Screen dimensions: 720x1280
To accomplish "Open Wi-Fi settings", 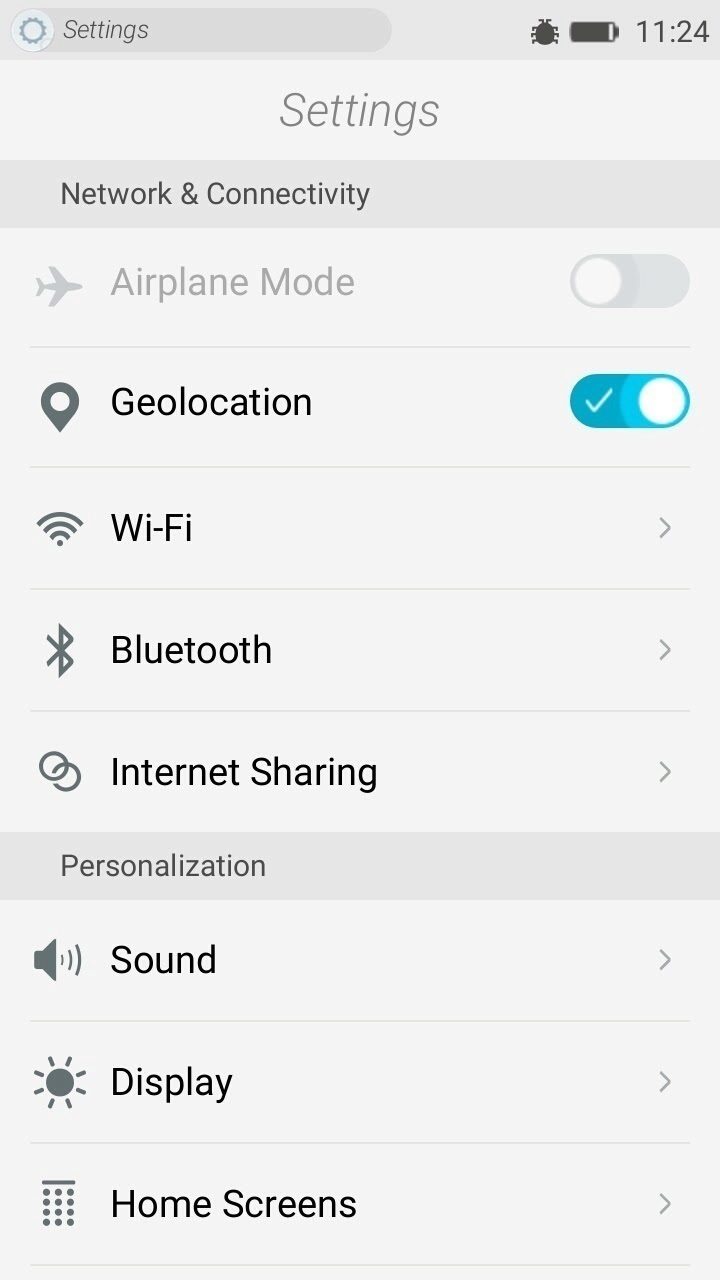I will tap(360, 528).
